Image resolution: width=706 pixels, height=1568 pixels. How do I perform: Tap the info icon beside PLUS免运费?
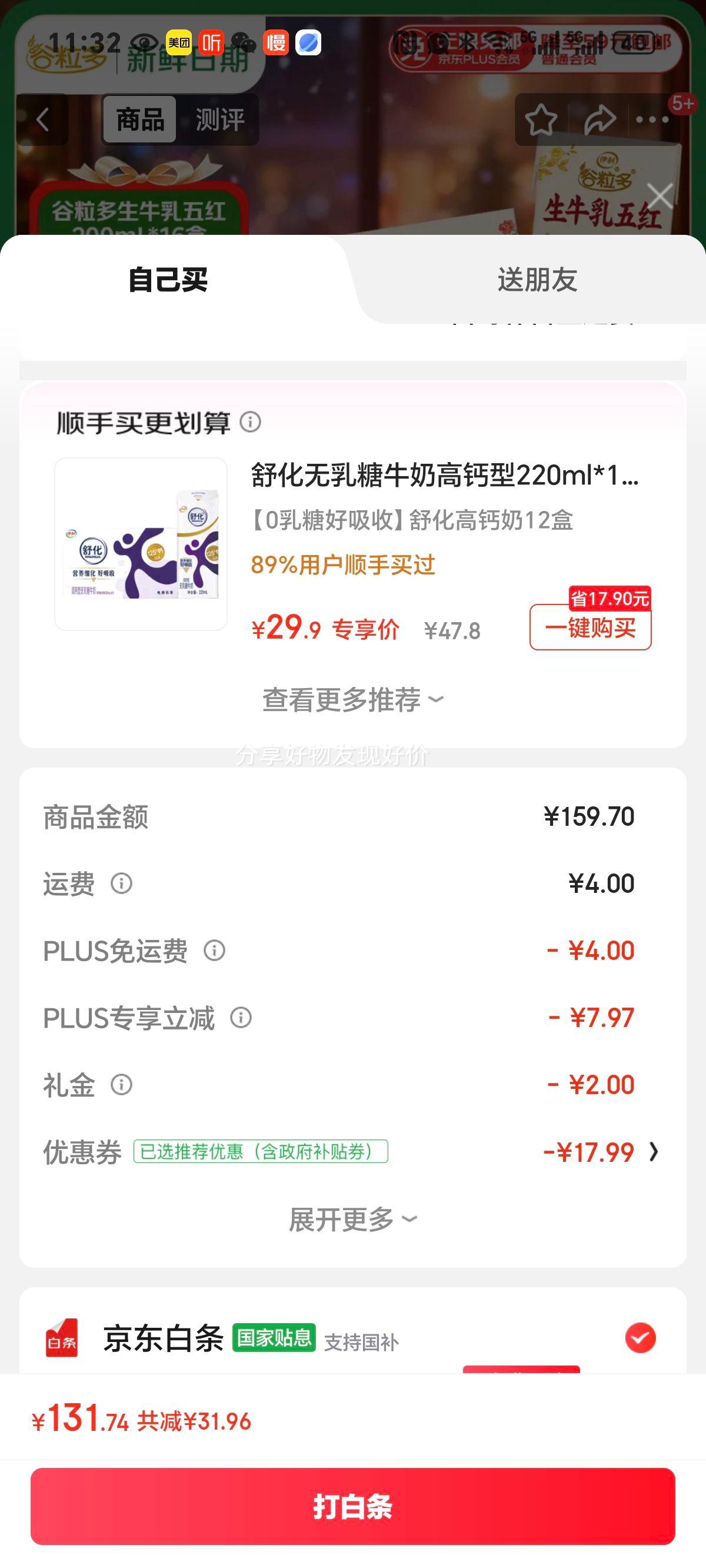pos(214,951)
